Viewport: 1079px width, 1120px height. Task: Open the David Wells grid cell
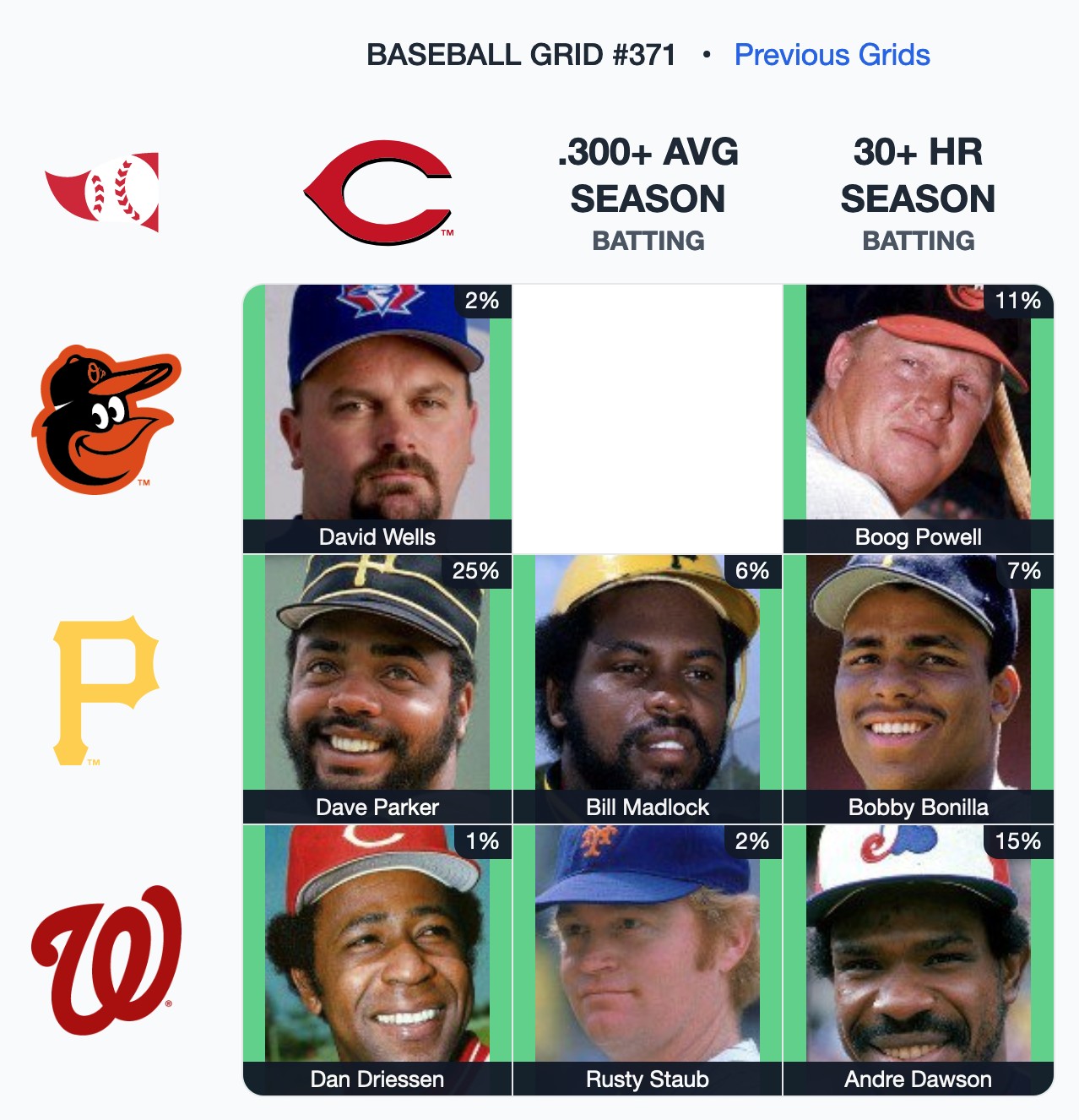[x=377, y=419]
